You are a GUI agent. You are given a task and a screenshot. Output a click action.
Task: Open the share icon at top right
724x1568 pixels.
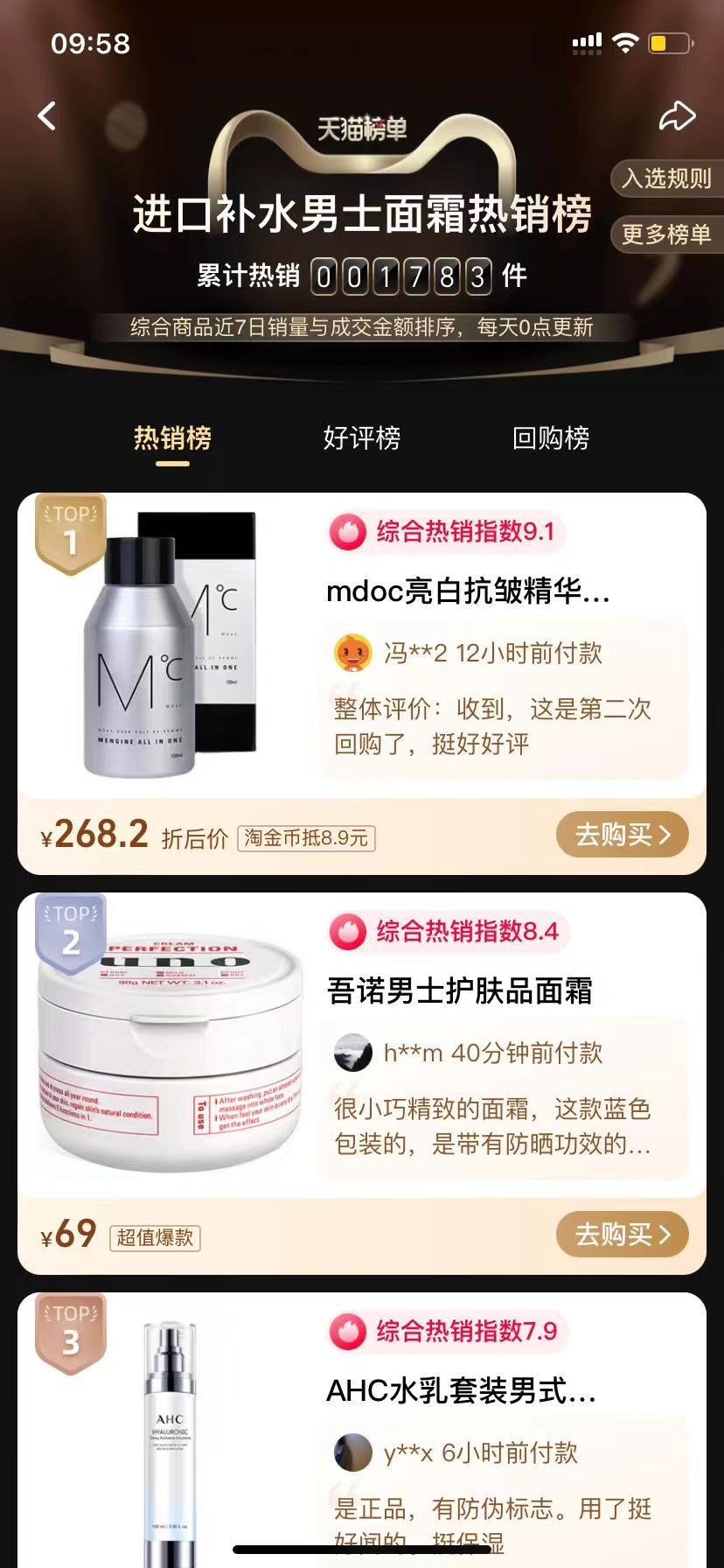pyautogui.click(x=676, y=114)
